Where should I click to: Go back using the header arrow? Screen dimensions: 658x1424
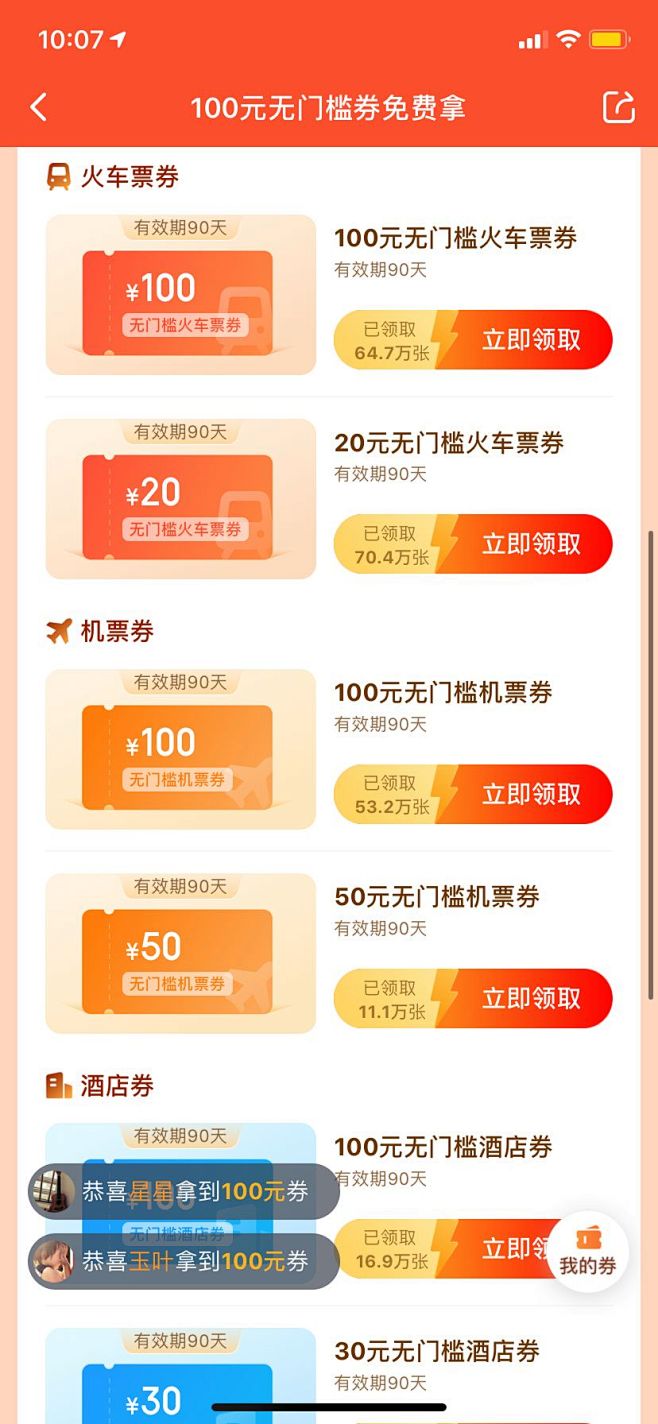(x=39, y=107)
